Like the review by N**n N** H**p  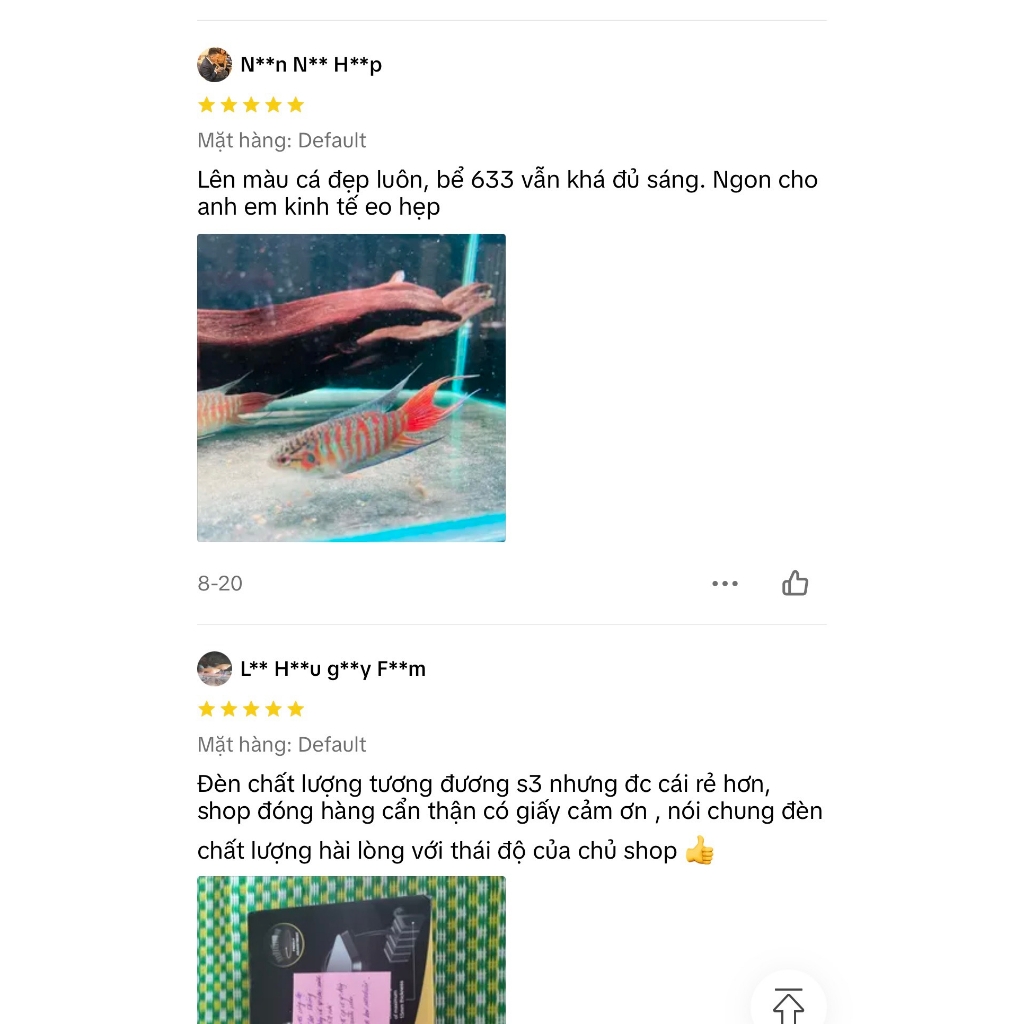[795, 583]
